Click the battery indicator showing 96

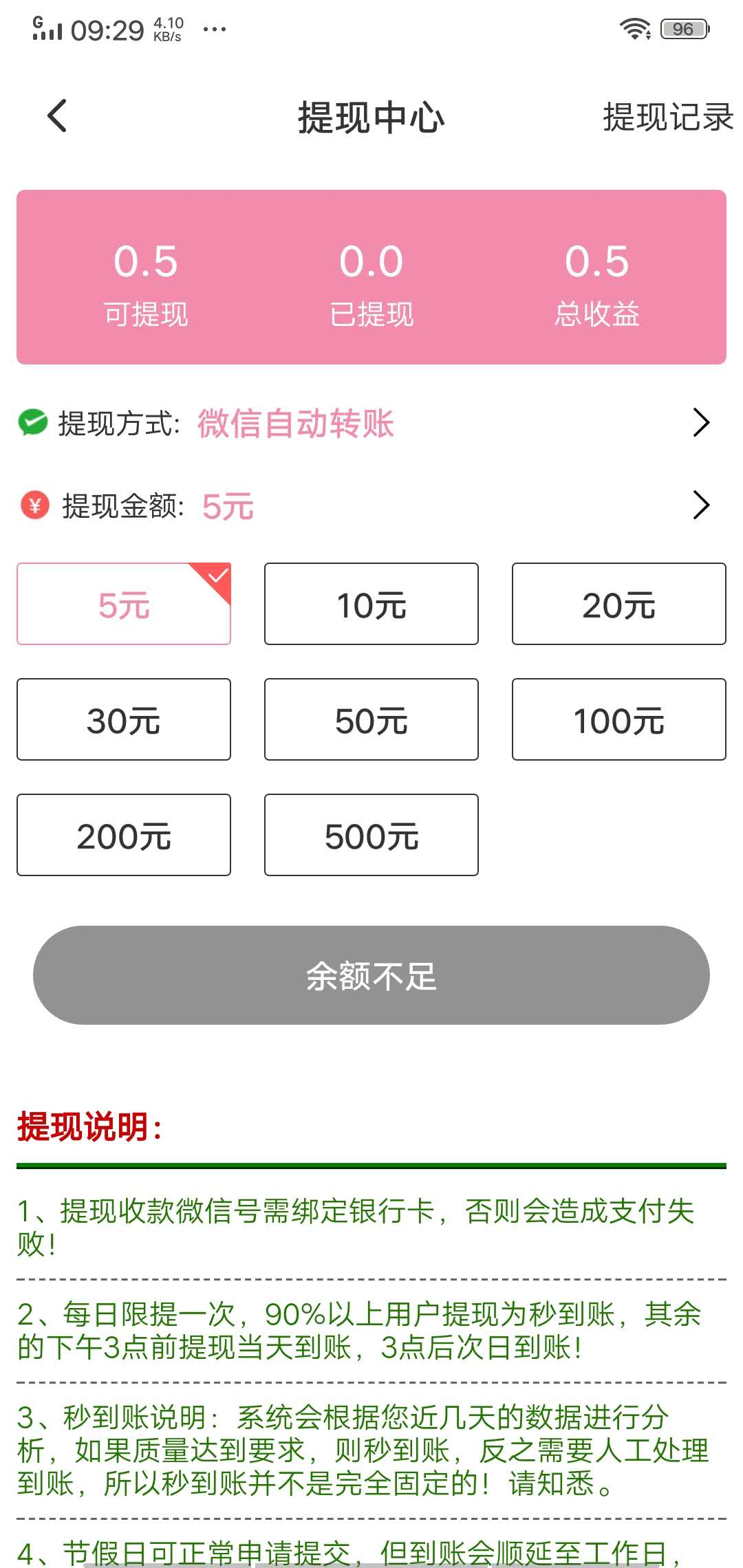click(x=682, y=28)
